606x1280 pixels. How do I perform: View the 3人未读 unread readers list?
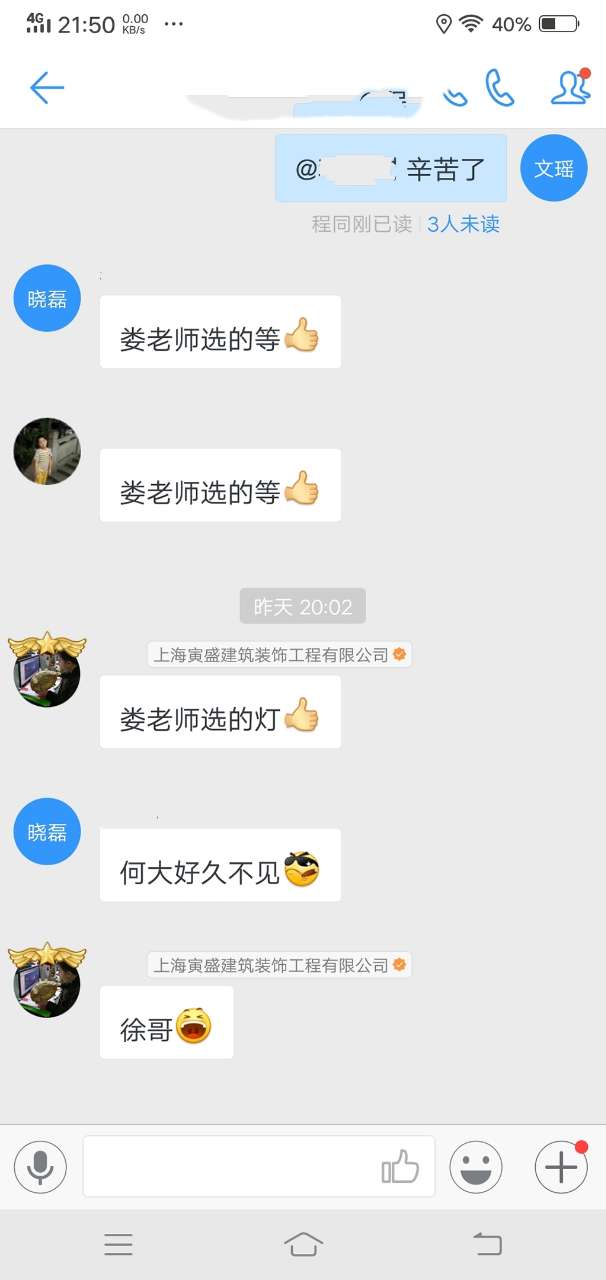[x=463, y=224]
